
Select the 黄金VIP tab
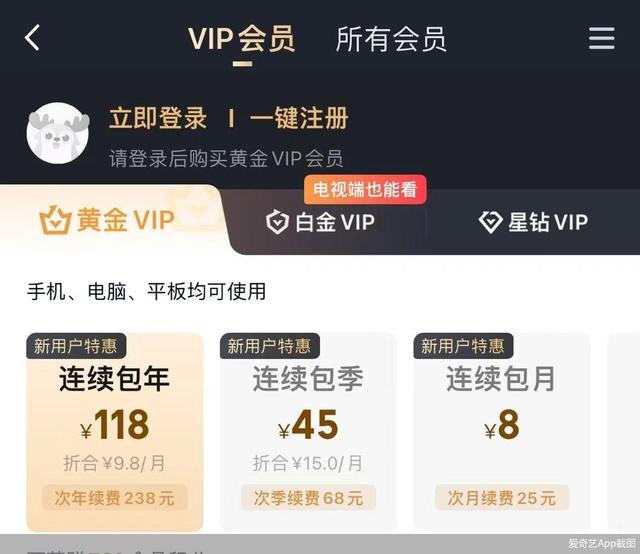[x=108, y=221]
